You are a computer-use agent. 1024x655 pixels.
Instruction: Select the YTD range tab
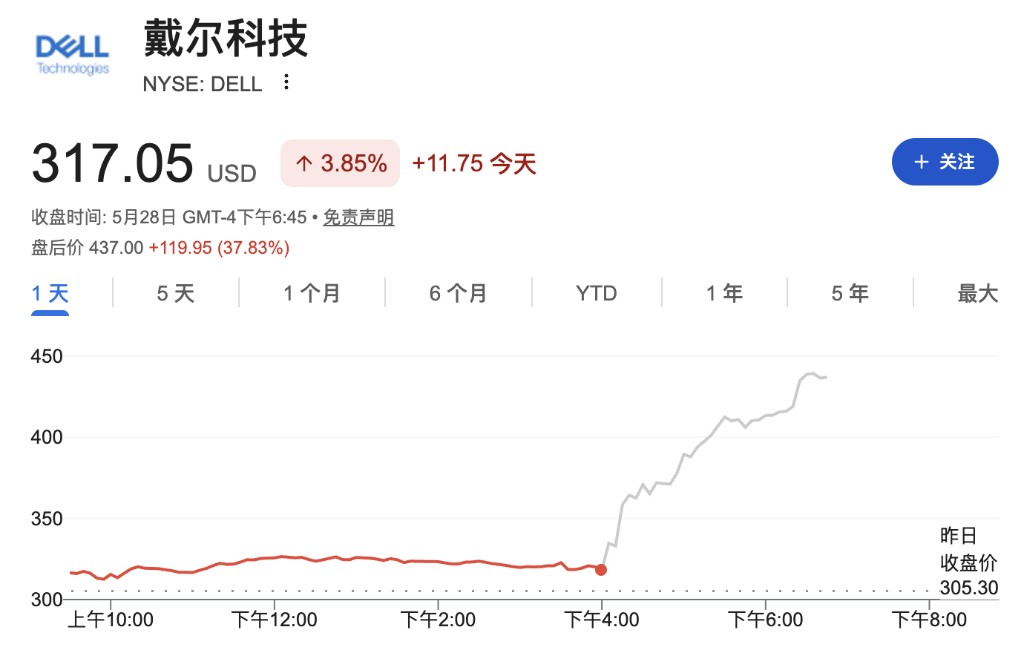coord(596,294)
